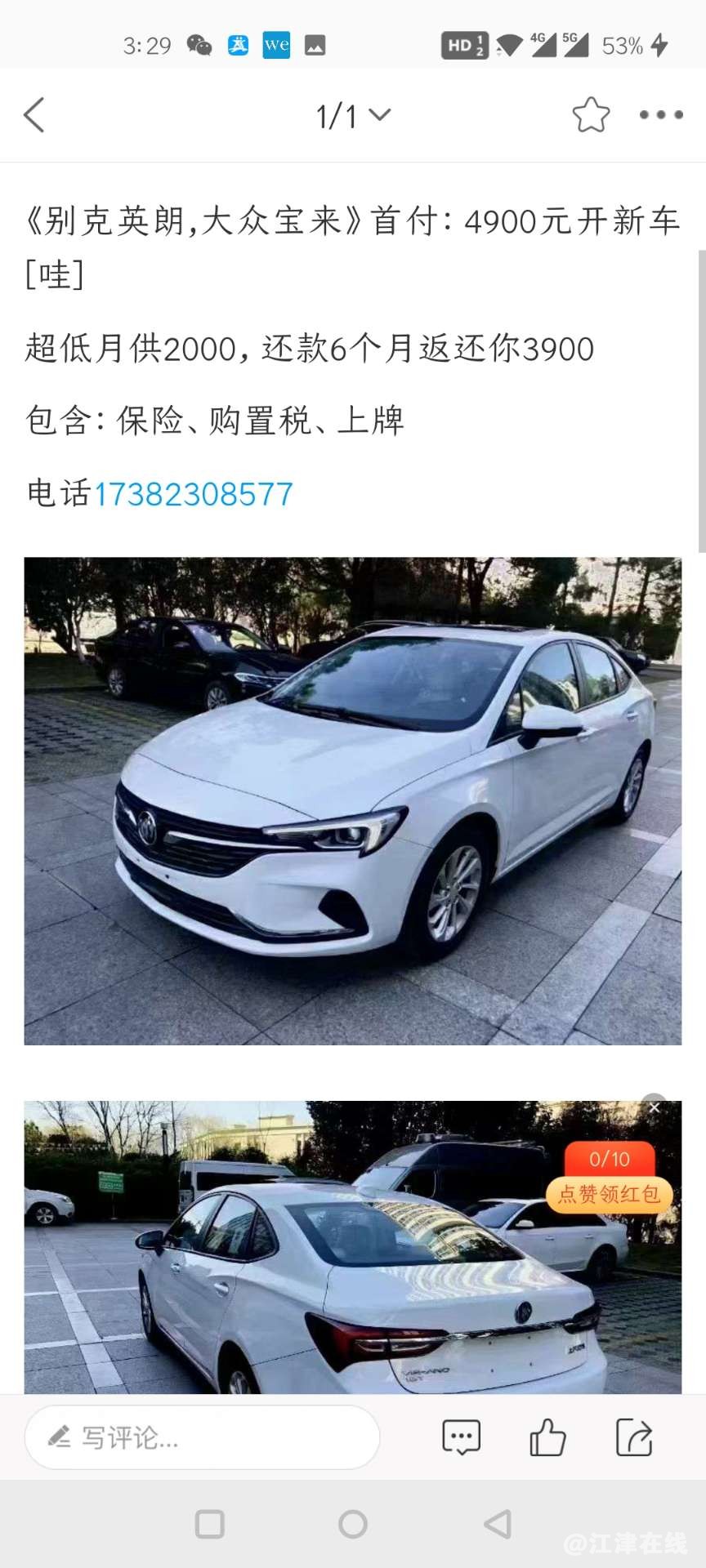Open the three-dot overflow menu
Image resolution: width=706 pixels, height=1568 pixels.
coord(661,115)
